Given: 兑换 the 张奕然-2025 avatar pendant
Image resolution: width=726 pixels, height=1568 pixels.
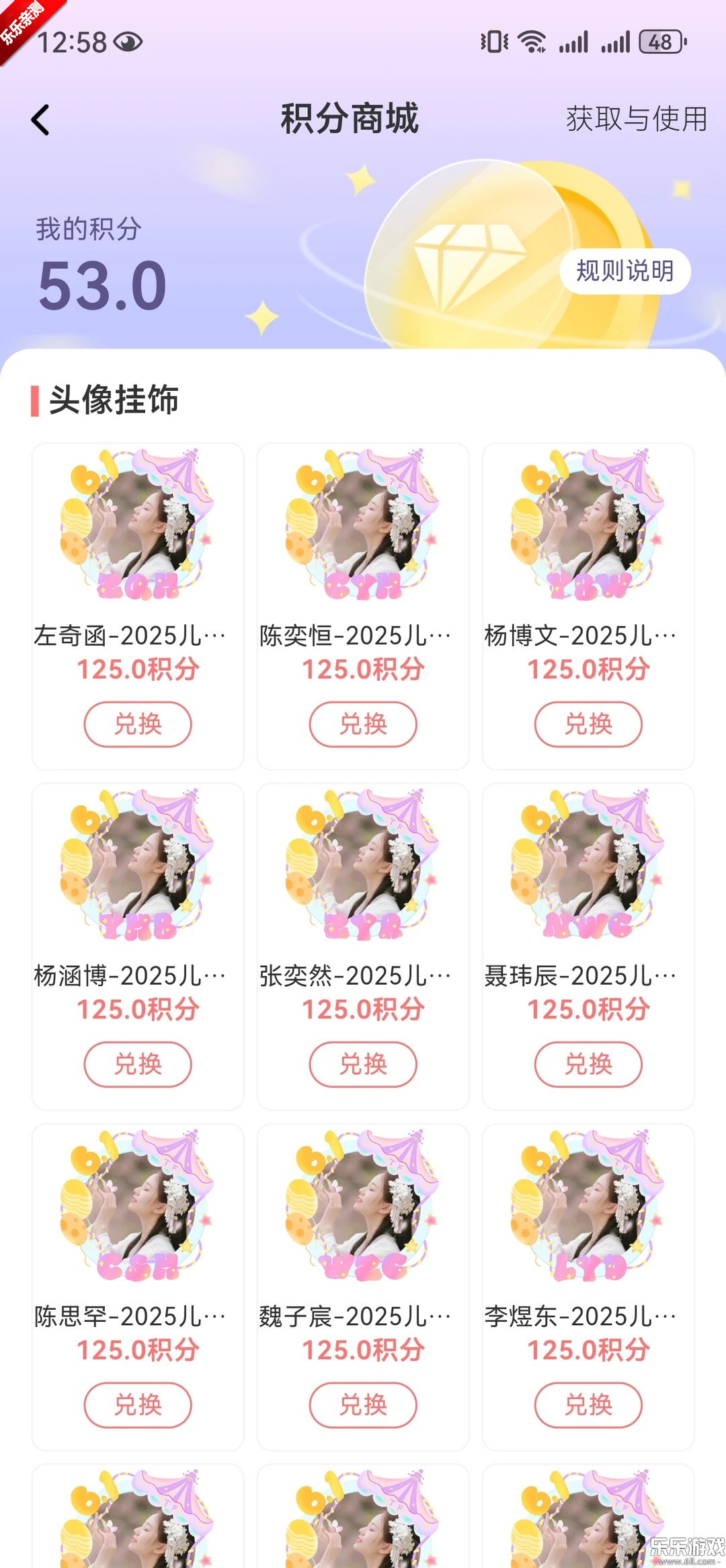Looking at the screenshot, I should tap(362, 1064).
